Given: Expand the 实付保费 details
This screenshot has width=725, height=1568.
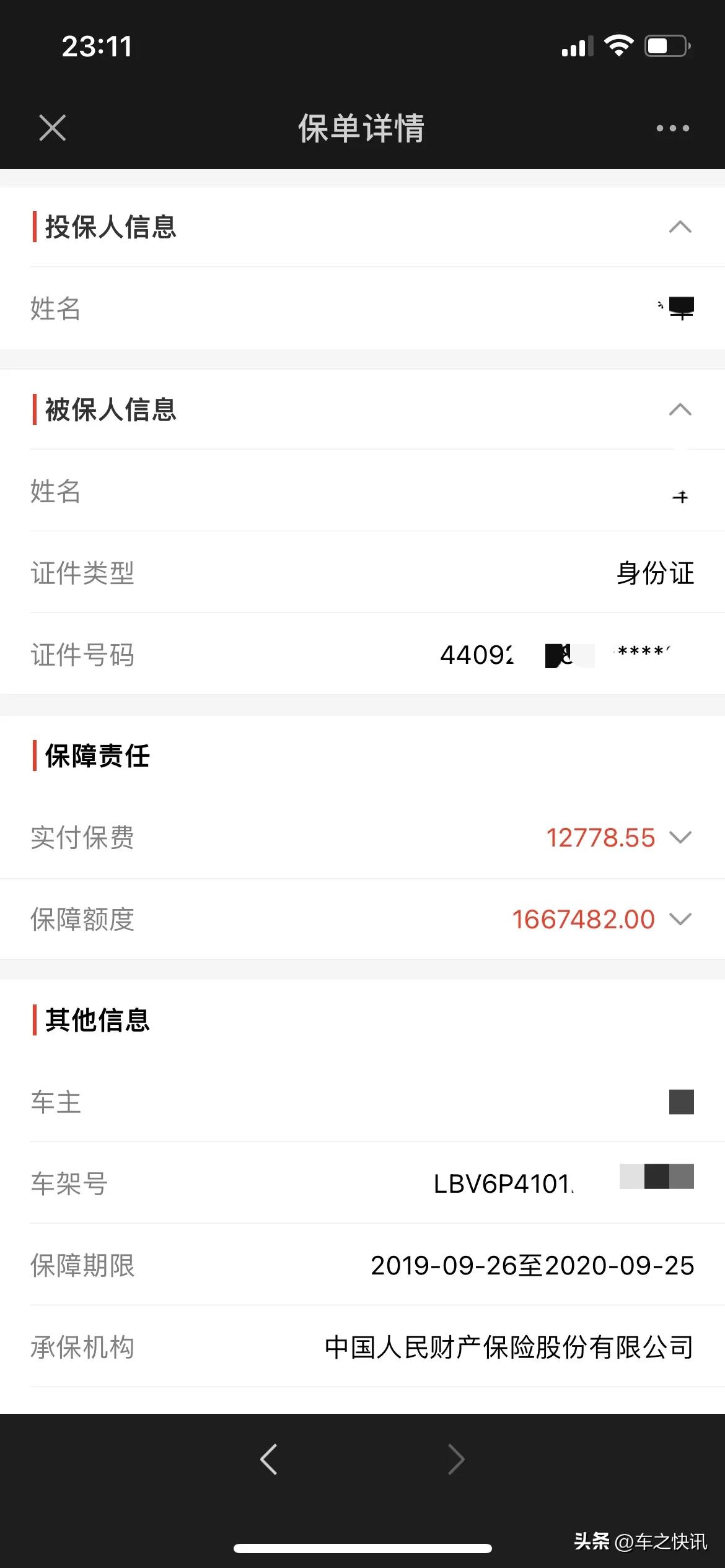Looking at the screenshot, I should [680, 838].
